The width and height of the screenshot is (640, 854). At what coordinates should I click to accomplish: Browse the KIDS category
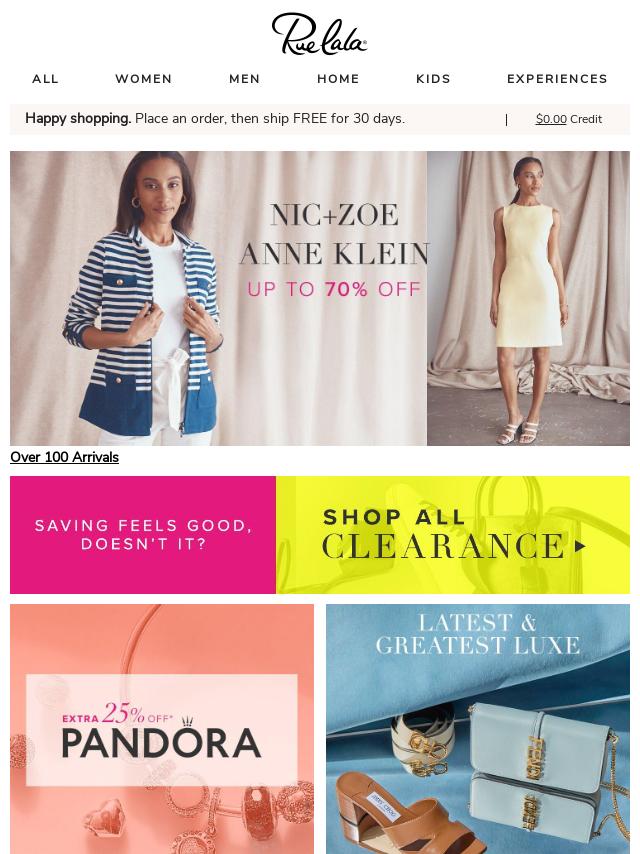click(433, 79)
